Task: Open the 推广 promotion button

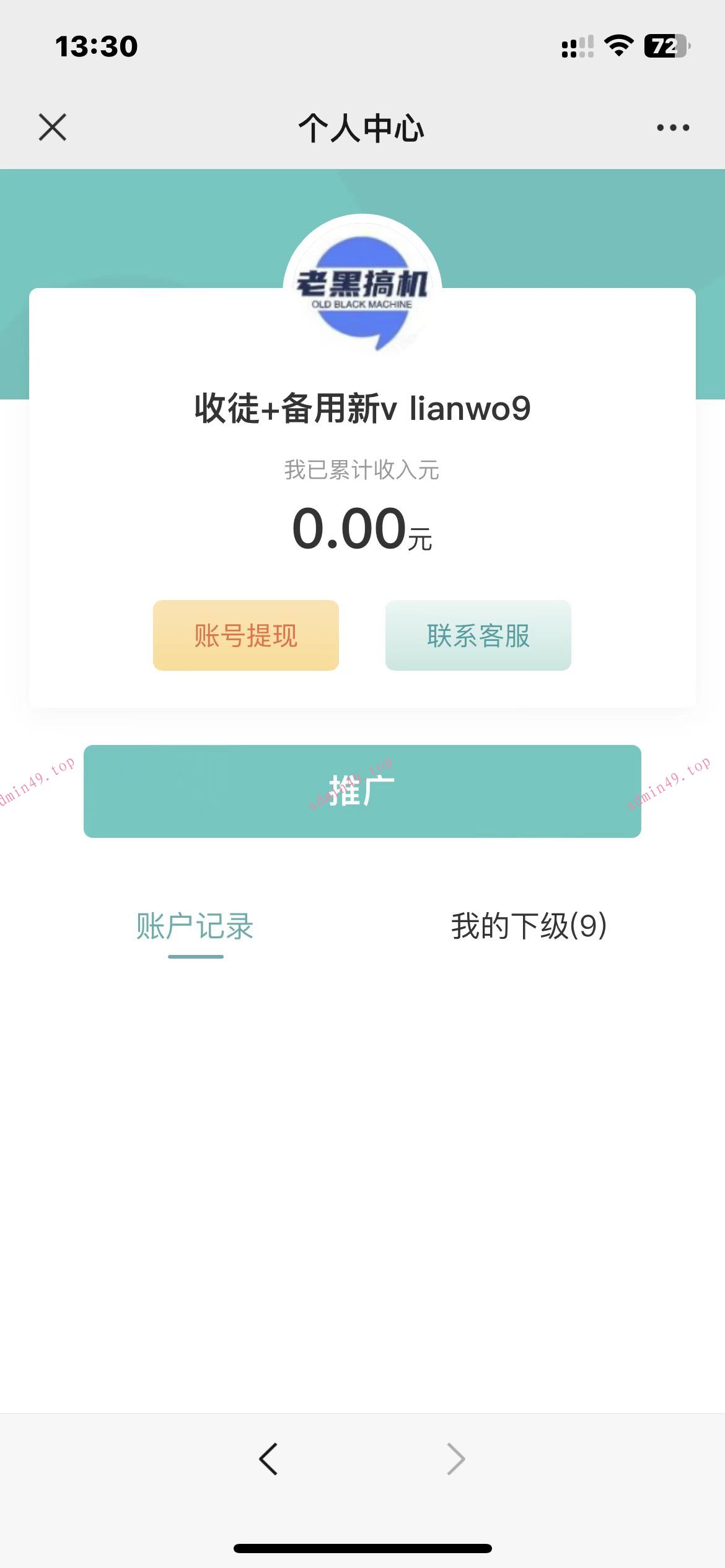Action: (x=362, y=791)
